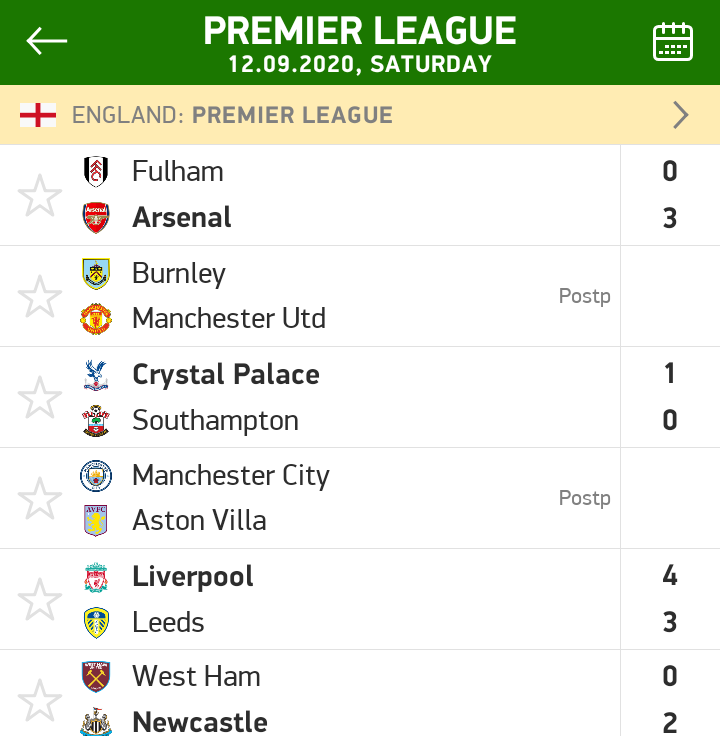Star Manchester City vs Aston Villa match
Image resolution: width=720 pixels, height=736 pixels.
(x=40, y=498)
